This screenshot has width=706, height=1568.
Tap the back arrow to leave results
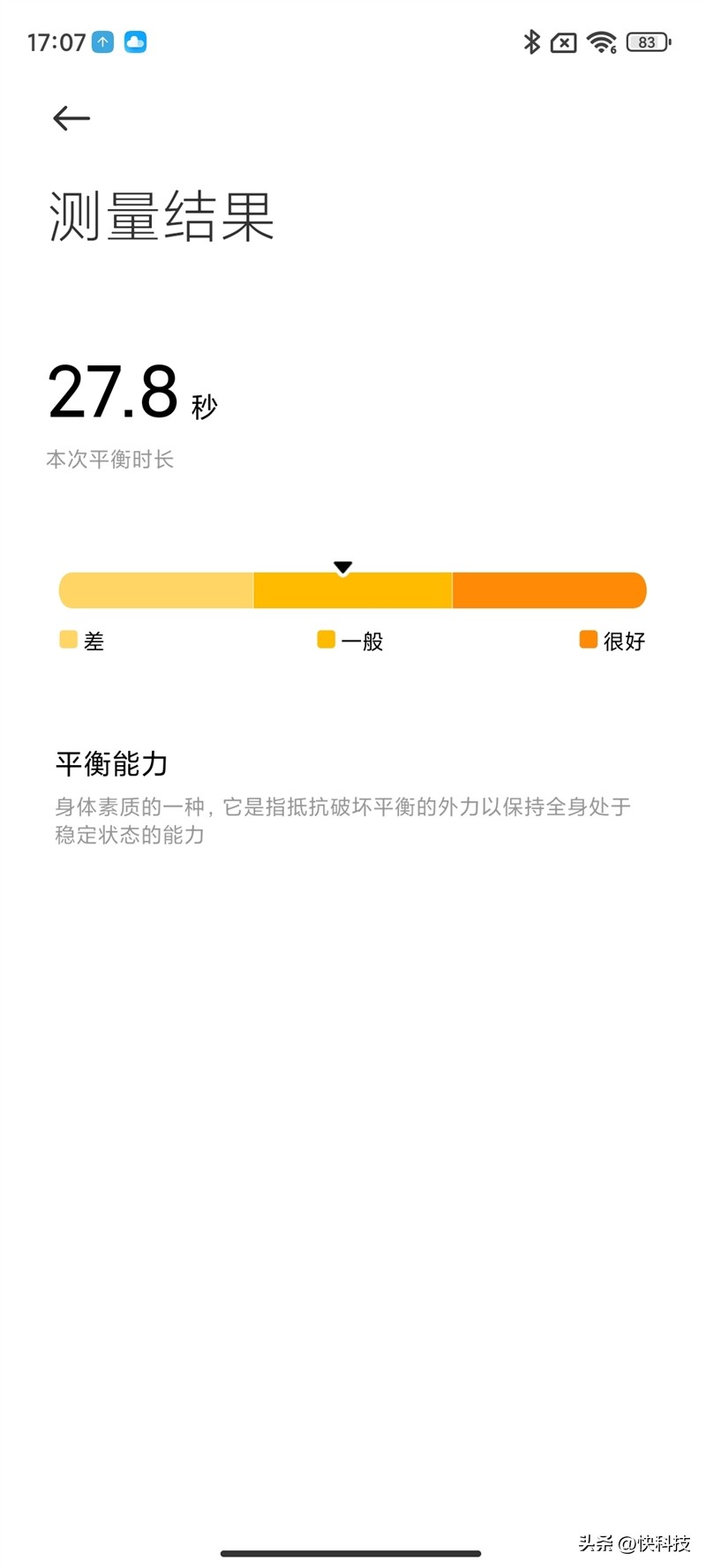point(71,118)
